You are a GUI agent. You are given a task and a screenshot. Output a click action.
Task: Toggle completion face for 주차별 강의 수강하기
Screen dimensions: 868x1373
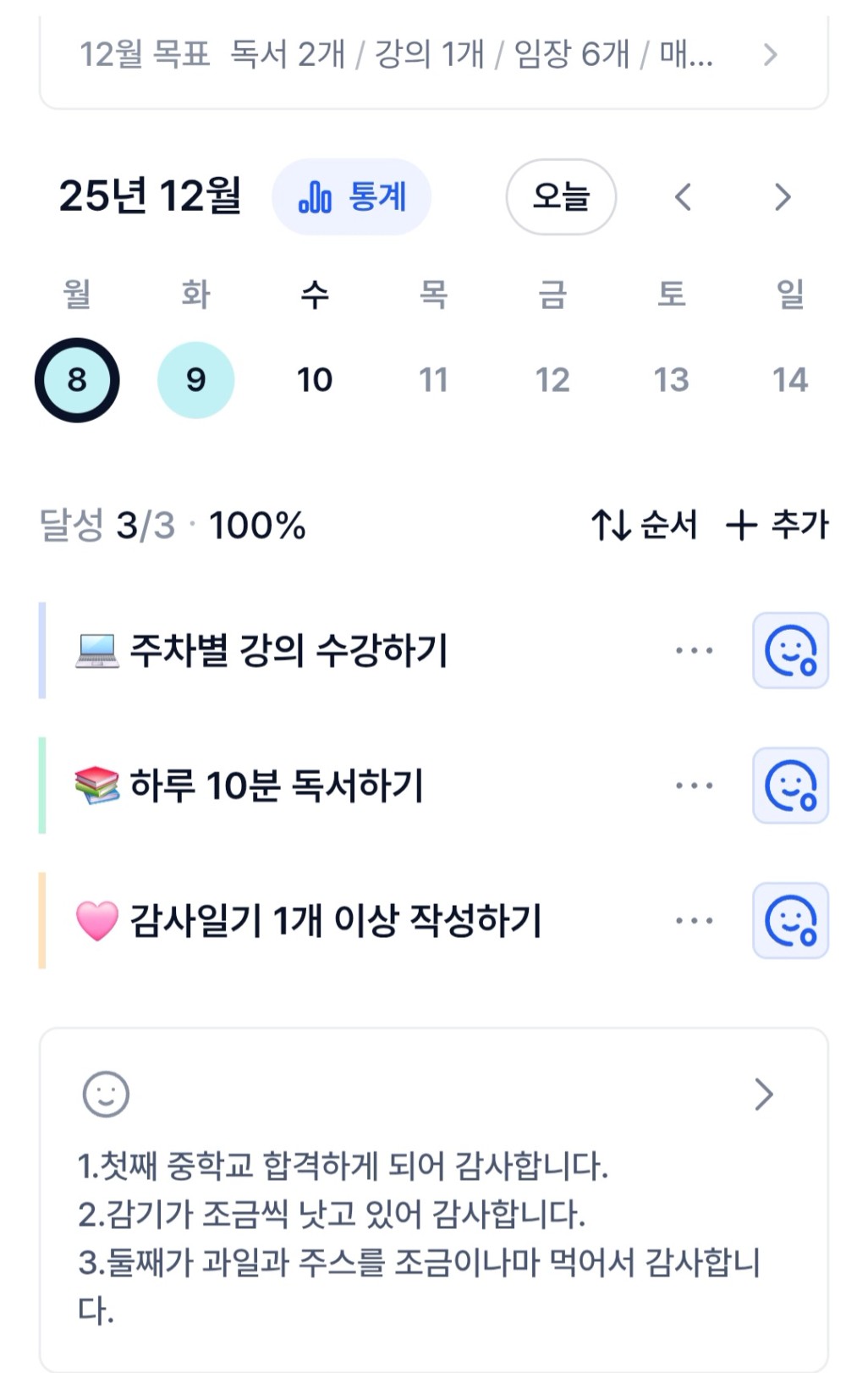pyautogui.click(x=790, y=651)
